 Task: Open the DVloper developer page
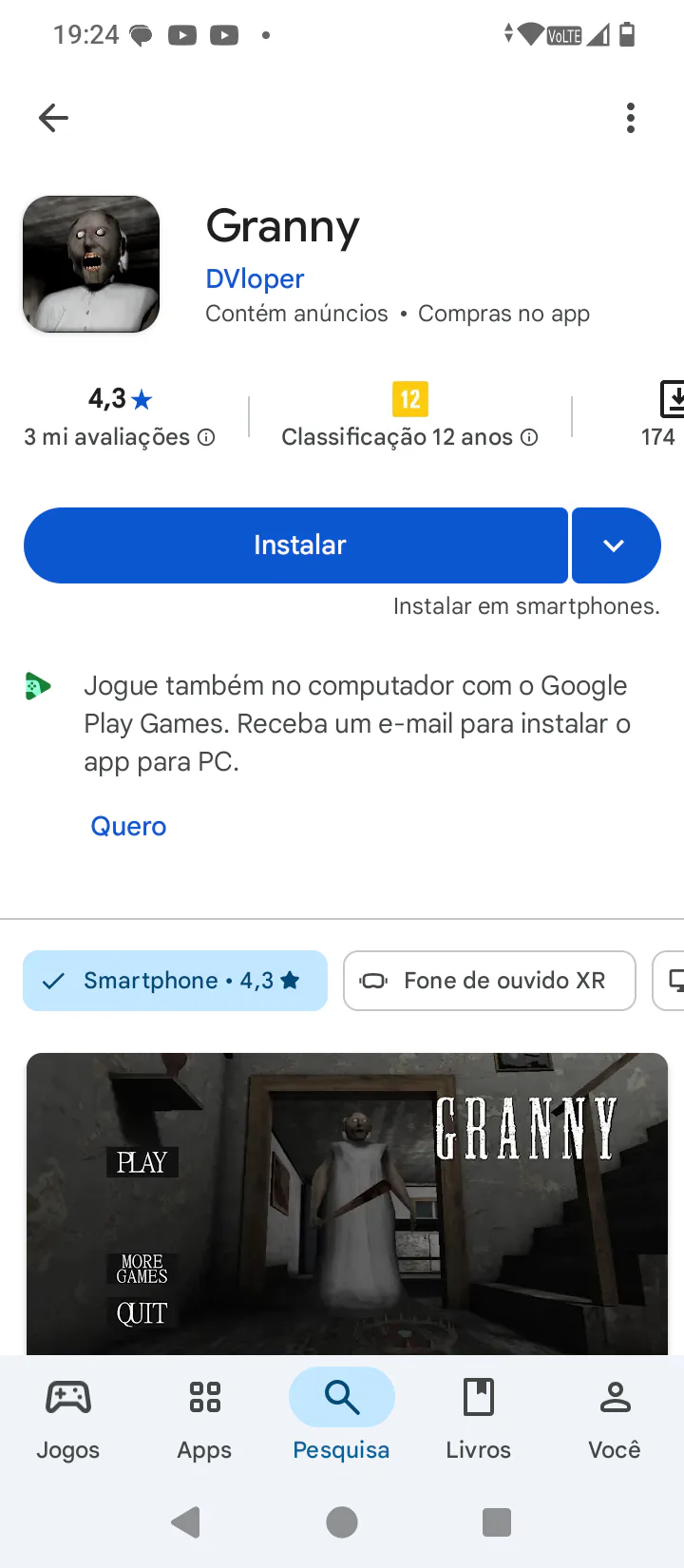pos(255,278)
